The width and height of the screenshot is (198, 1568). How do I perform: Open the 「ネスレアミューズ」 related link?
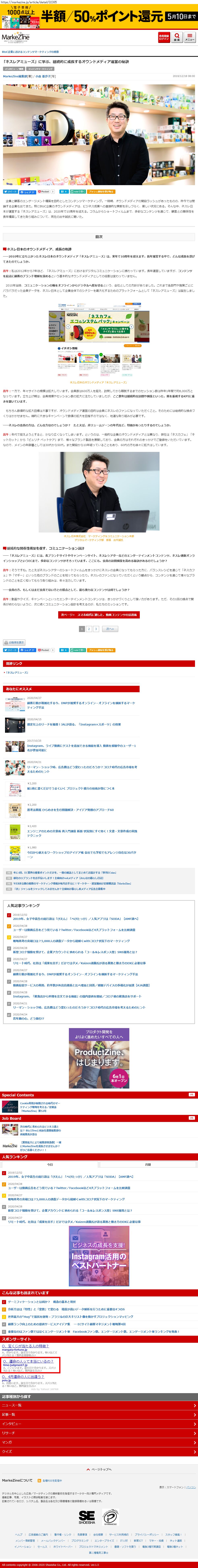pos(17,673)
